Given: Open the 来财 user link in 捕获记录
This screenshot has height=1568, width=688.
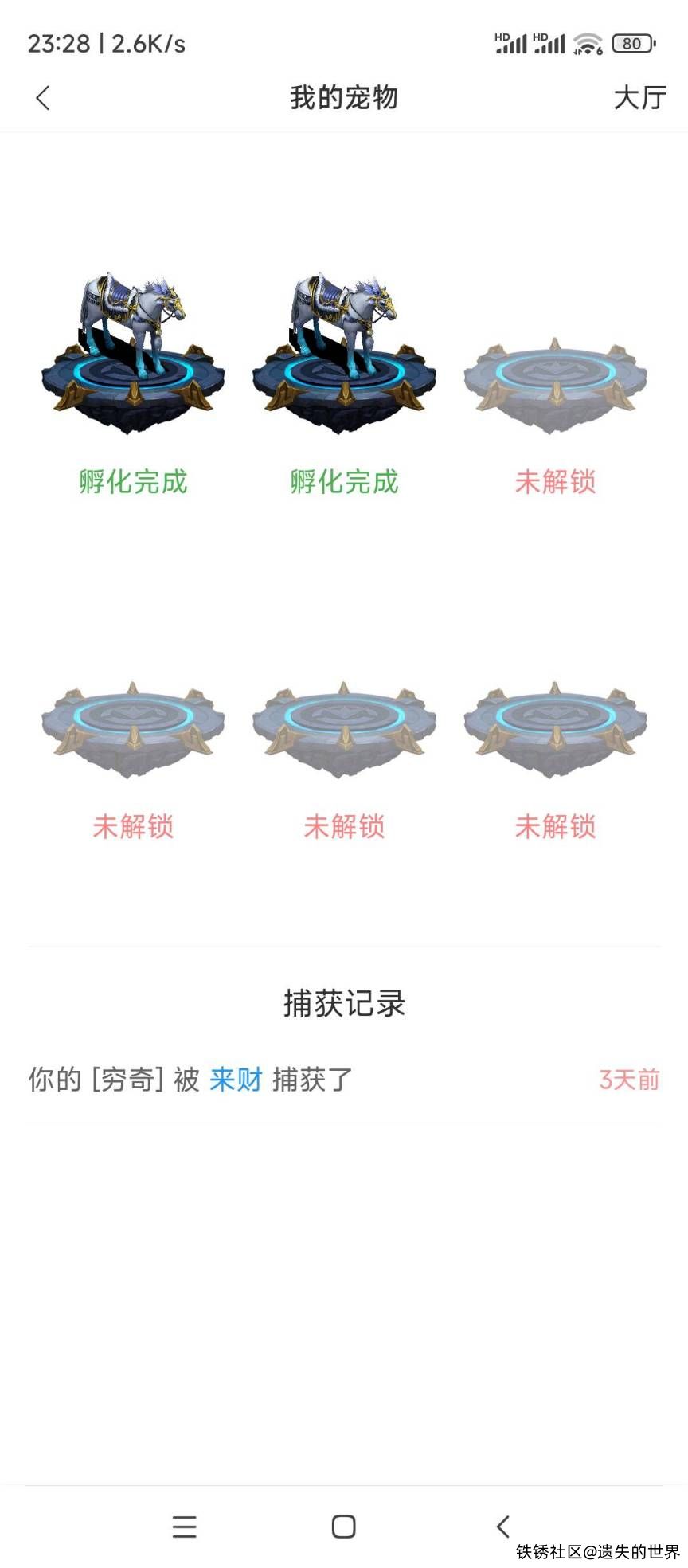Looking at the screenshot, I should pos(236,1080).
